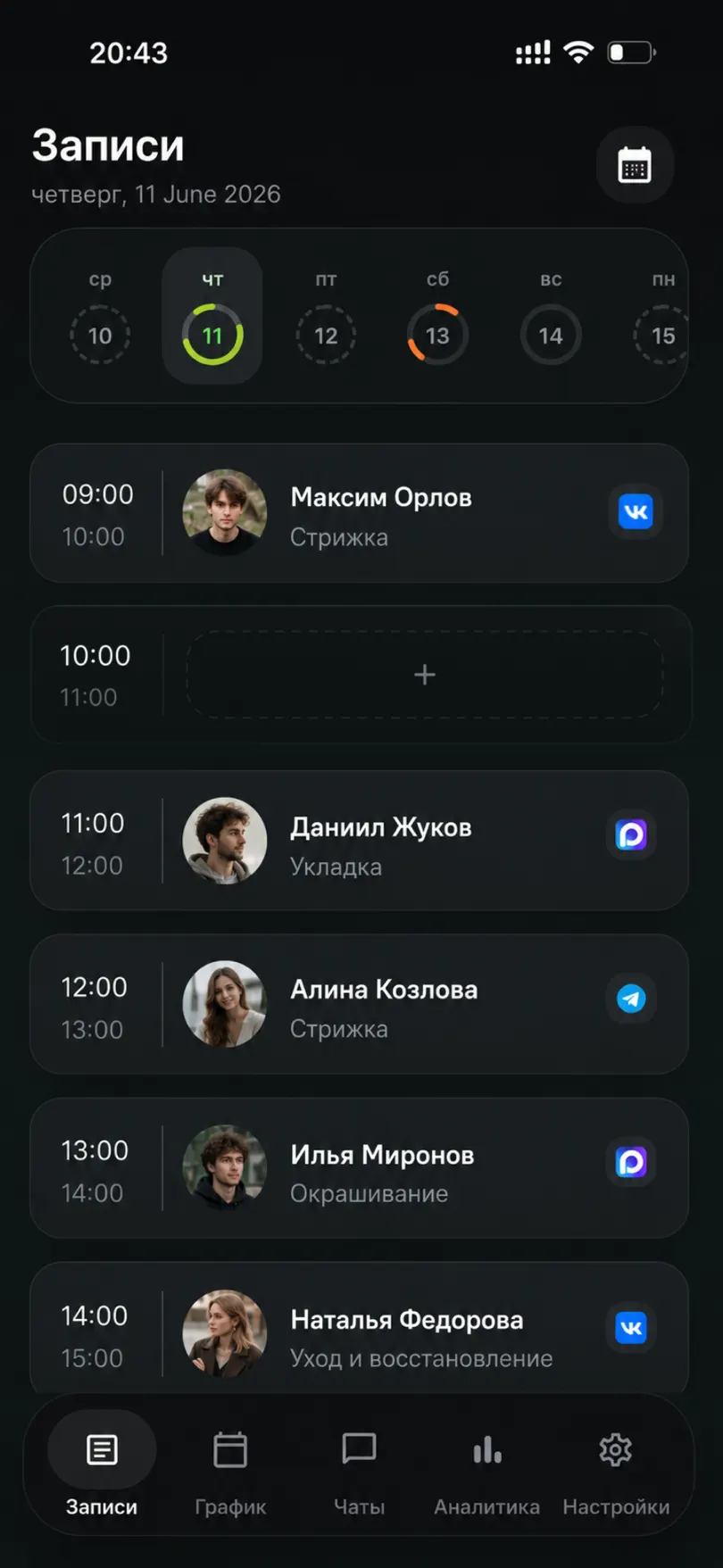The height and width of the screenshot is (1568, 723).
Task: Choose Saturday 13 in the date strip
Action: (x=437, y=317)
